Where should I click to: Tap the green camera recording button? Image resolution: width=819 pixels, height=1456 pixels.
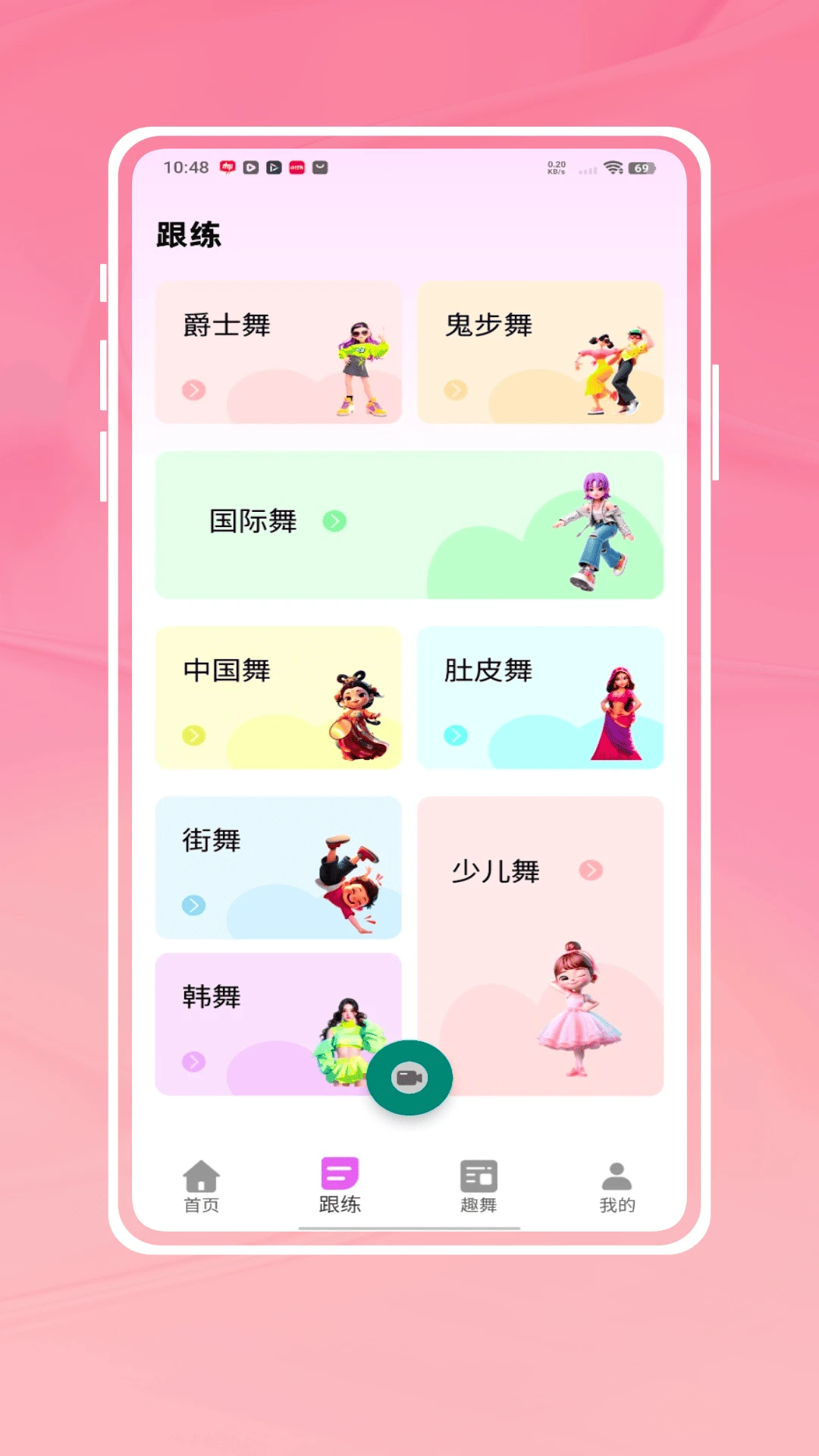coord(409,1078)
